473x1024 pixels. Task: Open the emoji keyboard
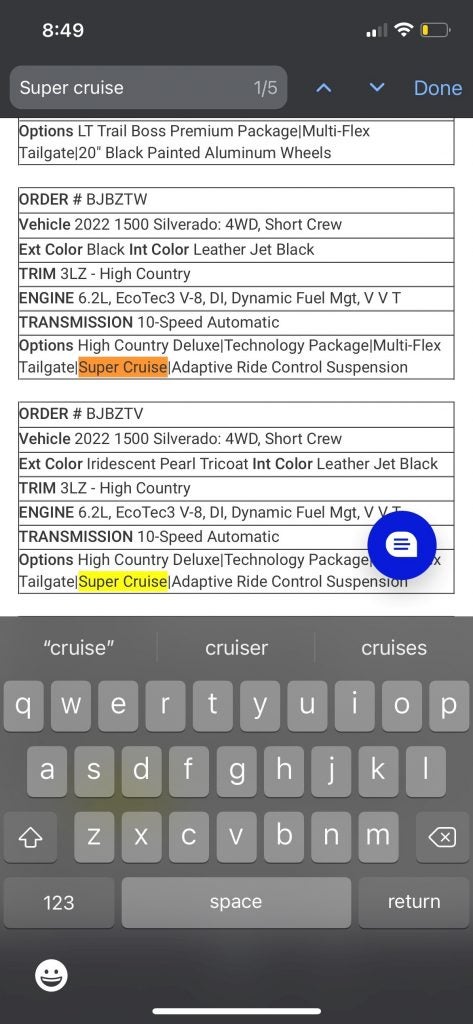pos(51,976)
